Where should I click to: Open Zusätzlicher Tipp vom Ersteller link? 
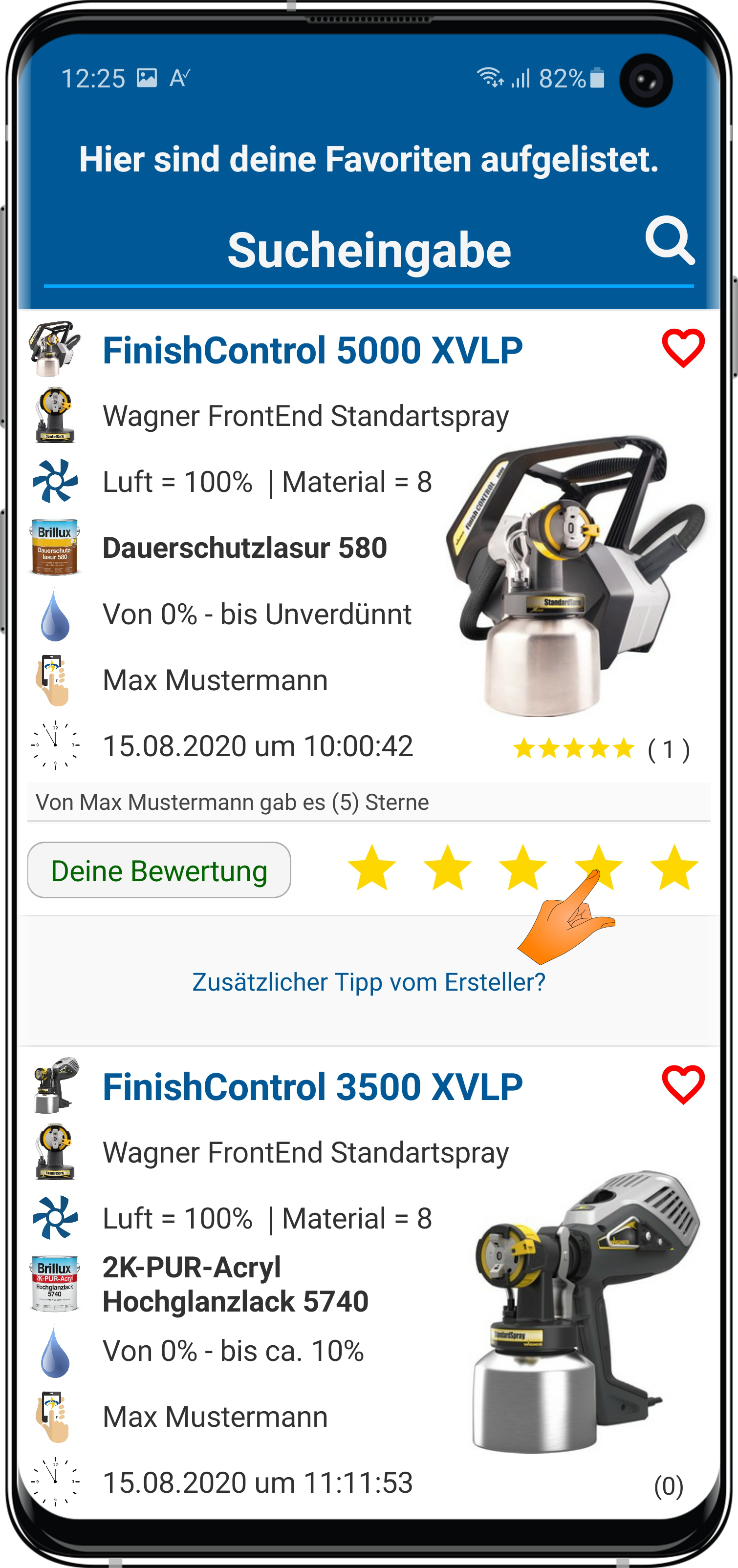369,982
